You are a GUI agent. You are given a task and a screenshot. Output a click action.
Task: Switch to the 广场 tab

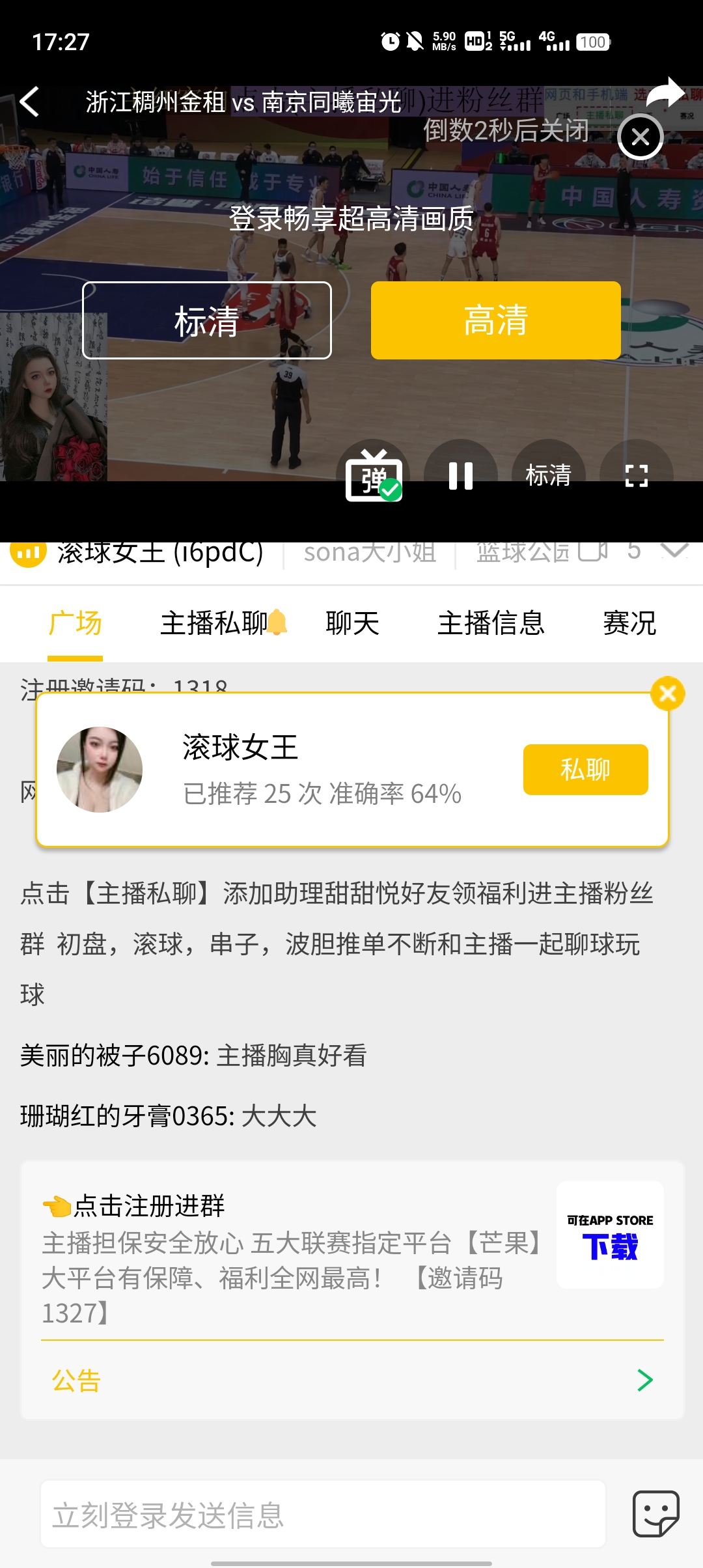pos(76,623)
